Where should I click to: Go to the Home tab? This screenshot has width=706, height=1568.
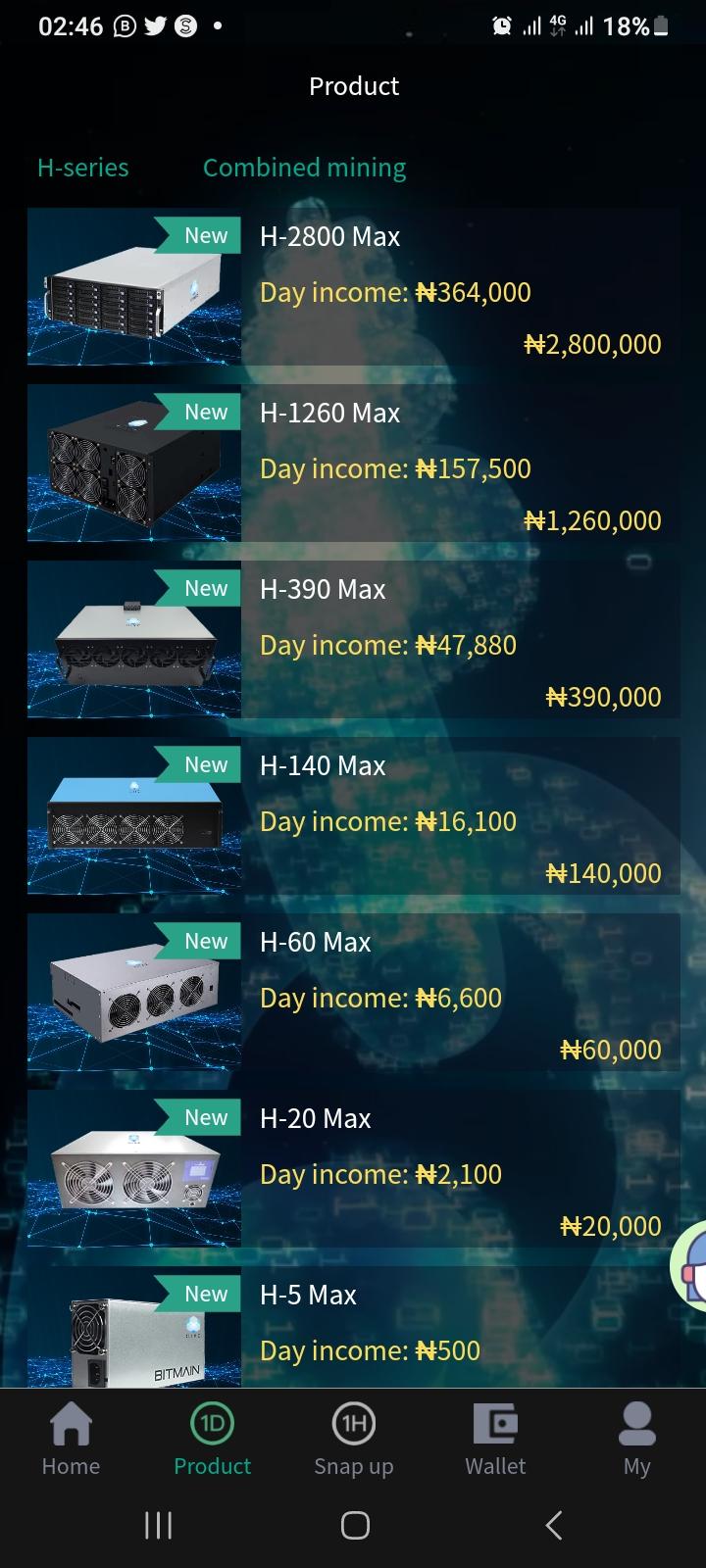point(71,1439)
